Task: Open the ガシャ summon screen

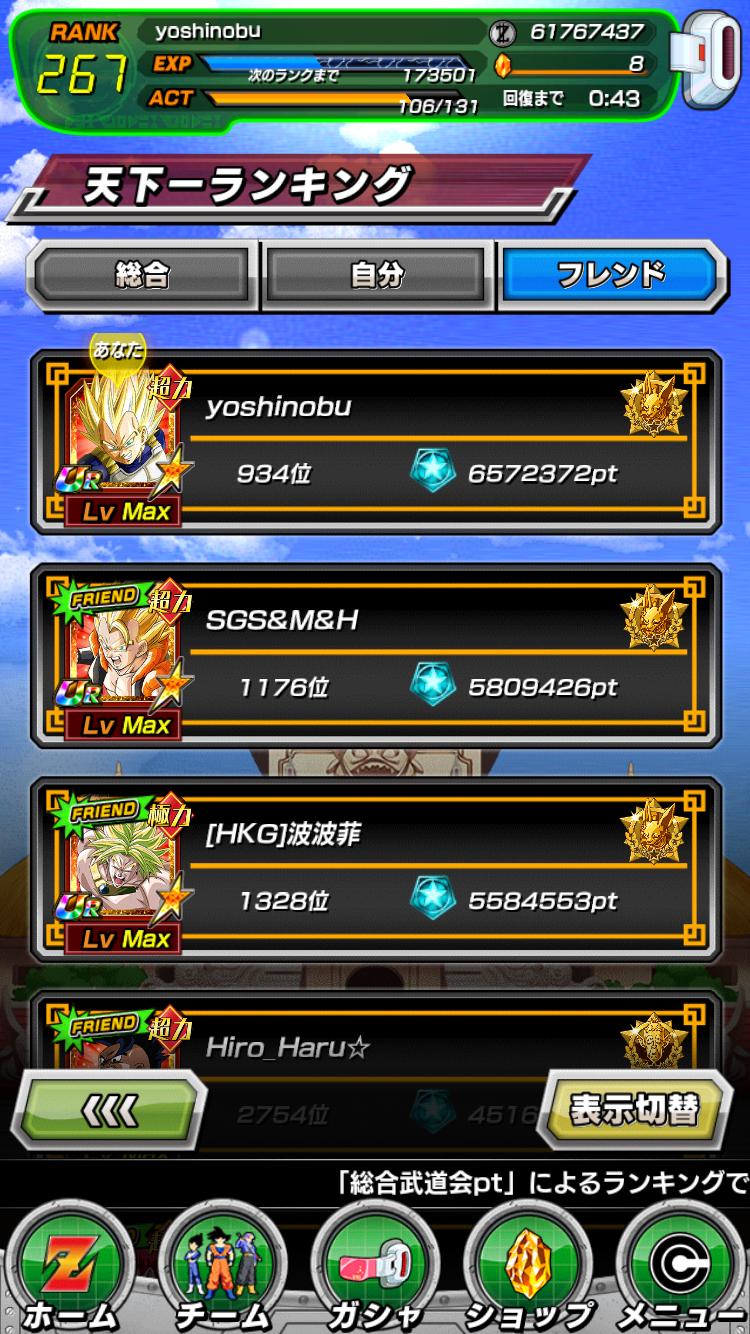Action: click(376, 1268)
